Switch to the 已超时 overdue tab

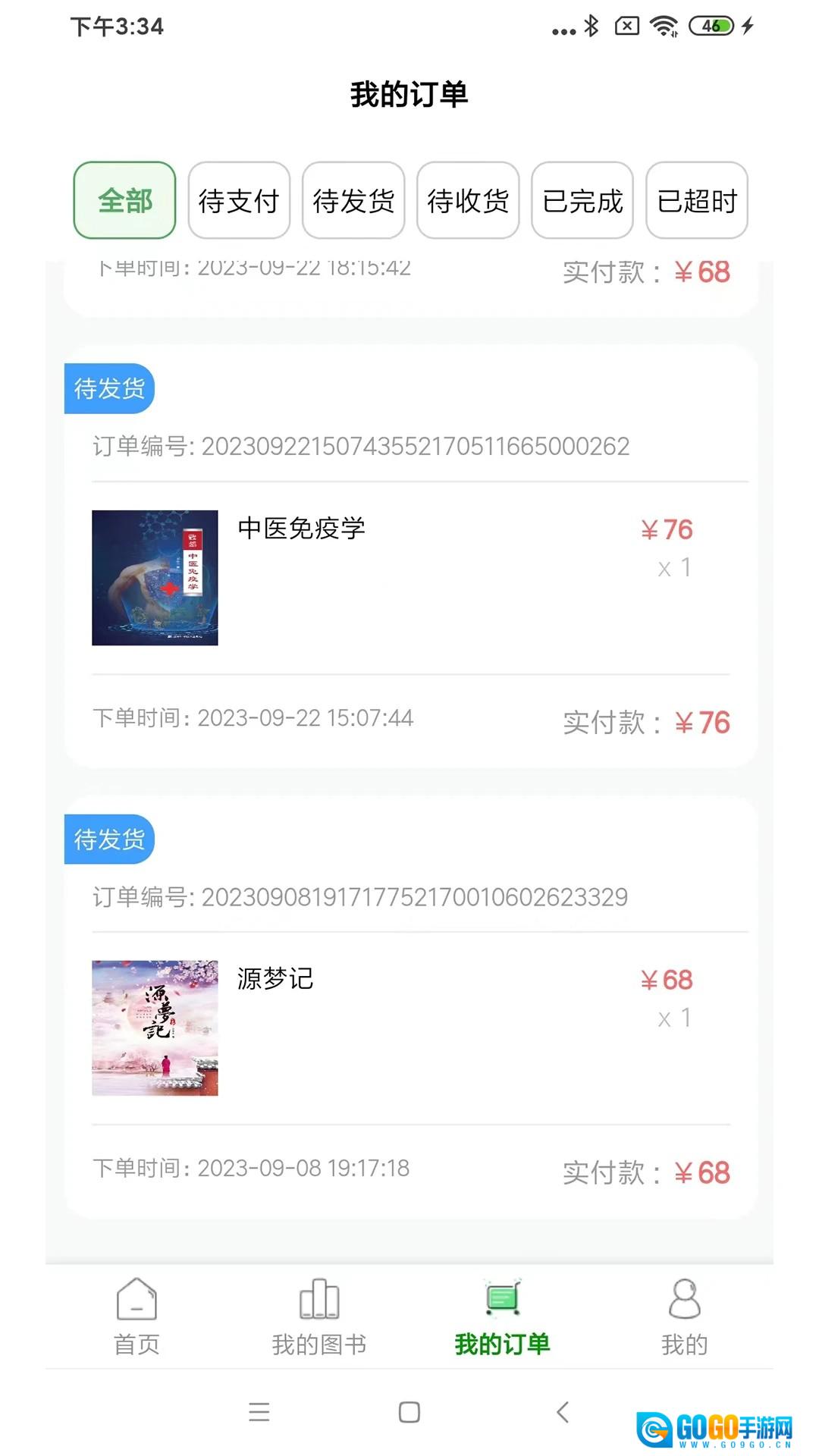click(x=696, y=201)
